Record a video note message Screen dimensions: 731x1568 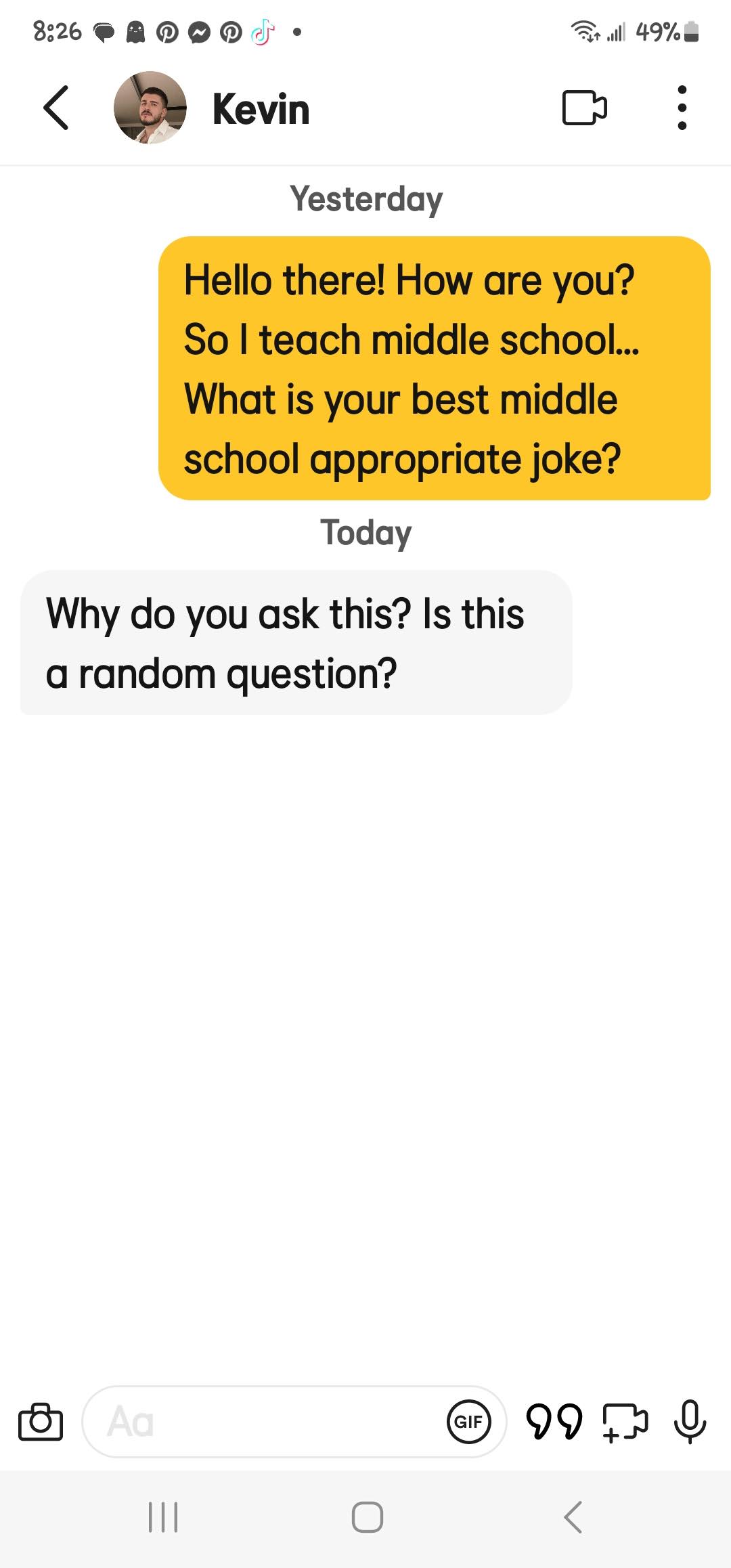[625, 1421]
